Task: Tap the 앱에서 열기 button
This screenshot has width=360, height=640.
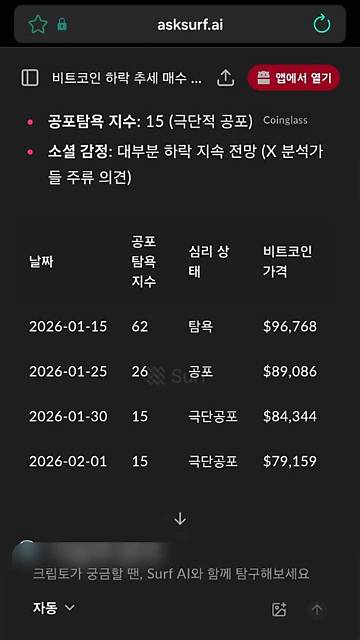Action: tap(294, 78)
